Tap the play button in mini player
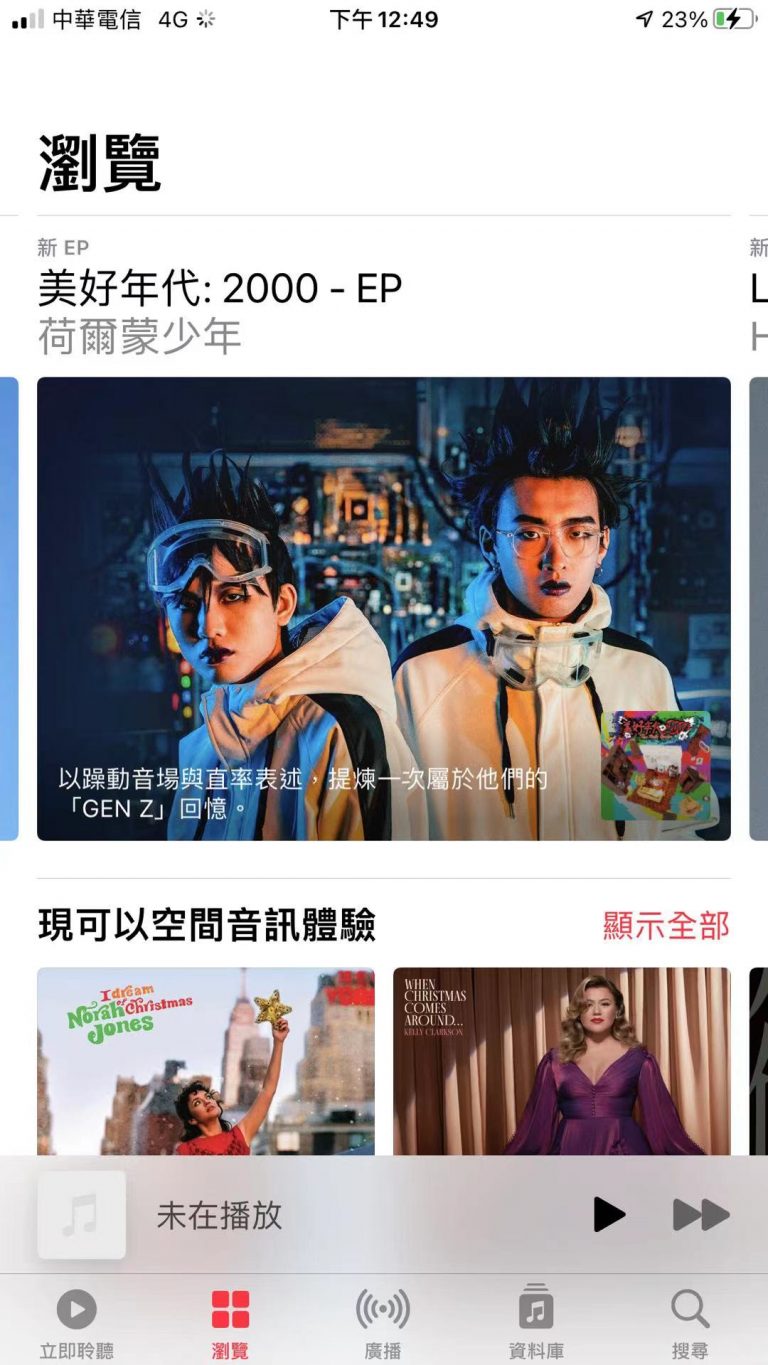 [x=608, y=1215]
